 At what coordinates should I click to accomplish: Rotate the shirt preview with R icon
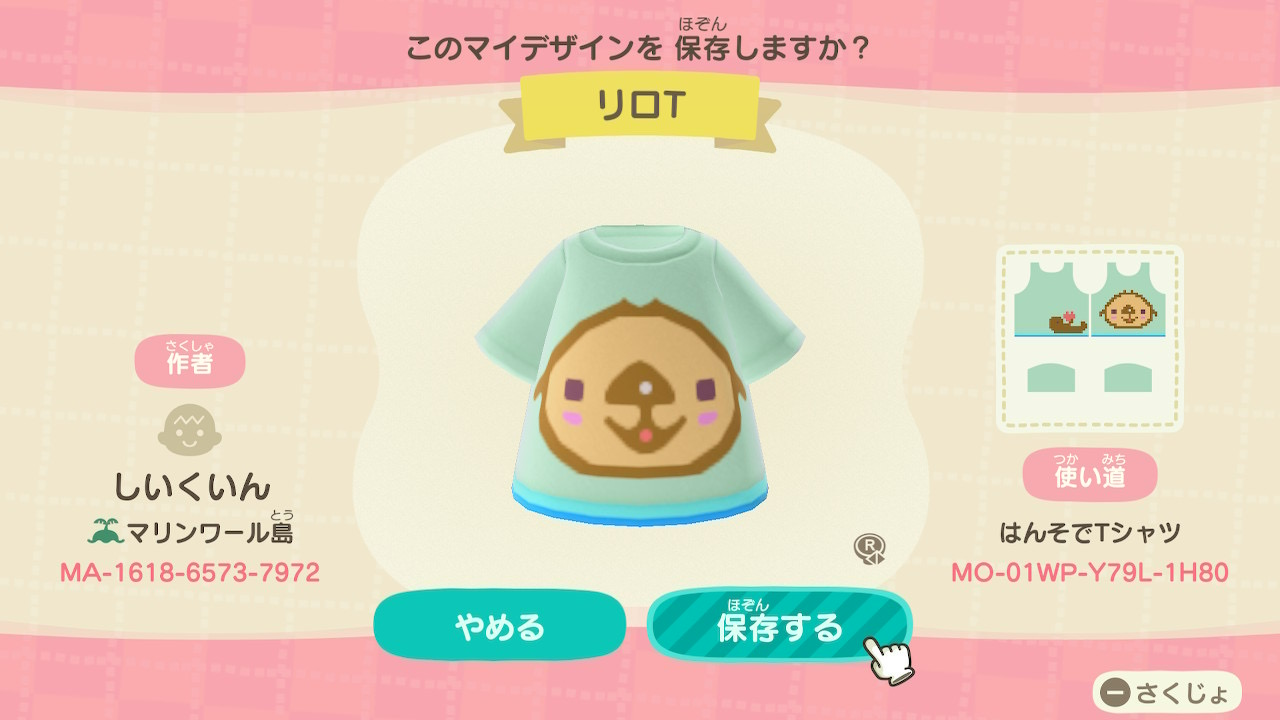pyautogui.click(x=868, y=550)
